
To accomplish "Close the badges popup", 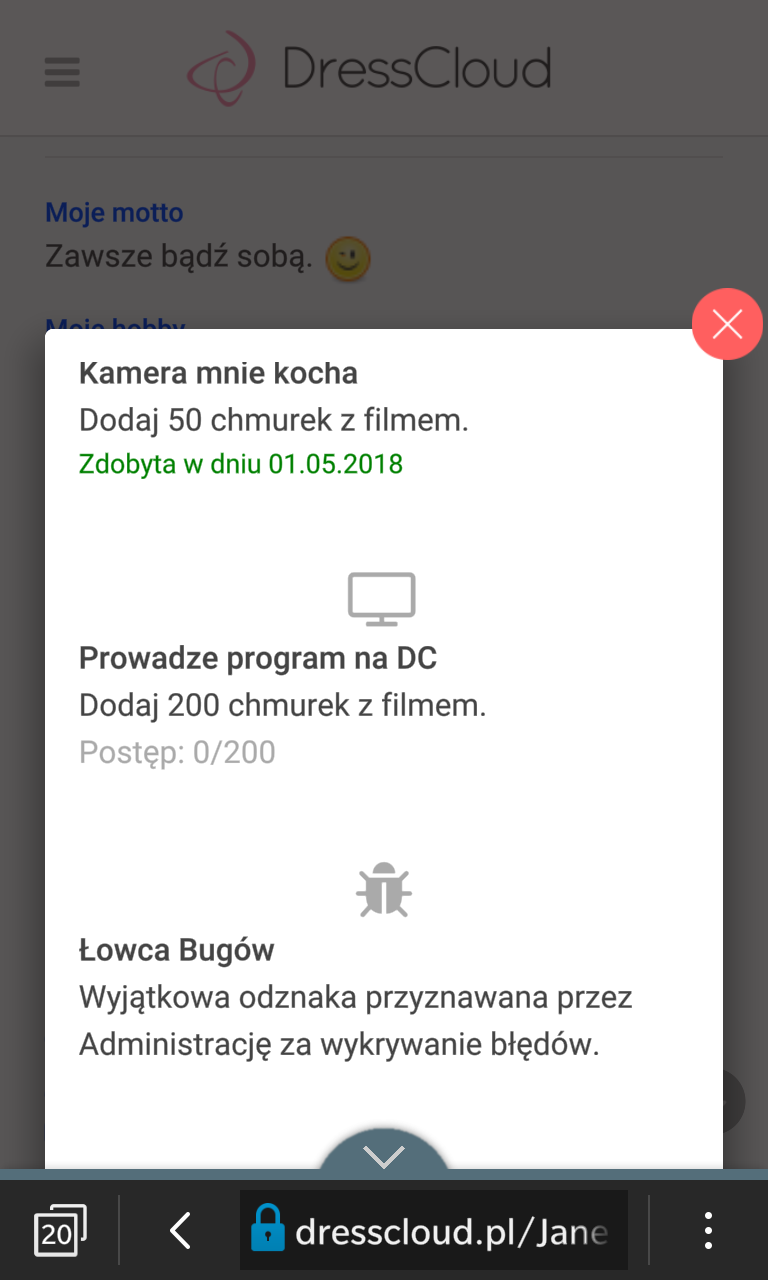I will pyautogui.click(x=727, y=323).
